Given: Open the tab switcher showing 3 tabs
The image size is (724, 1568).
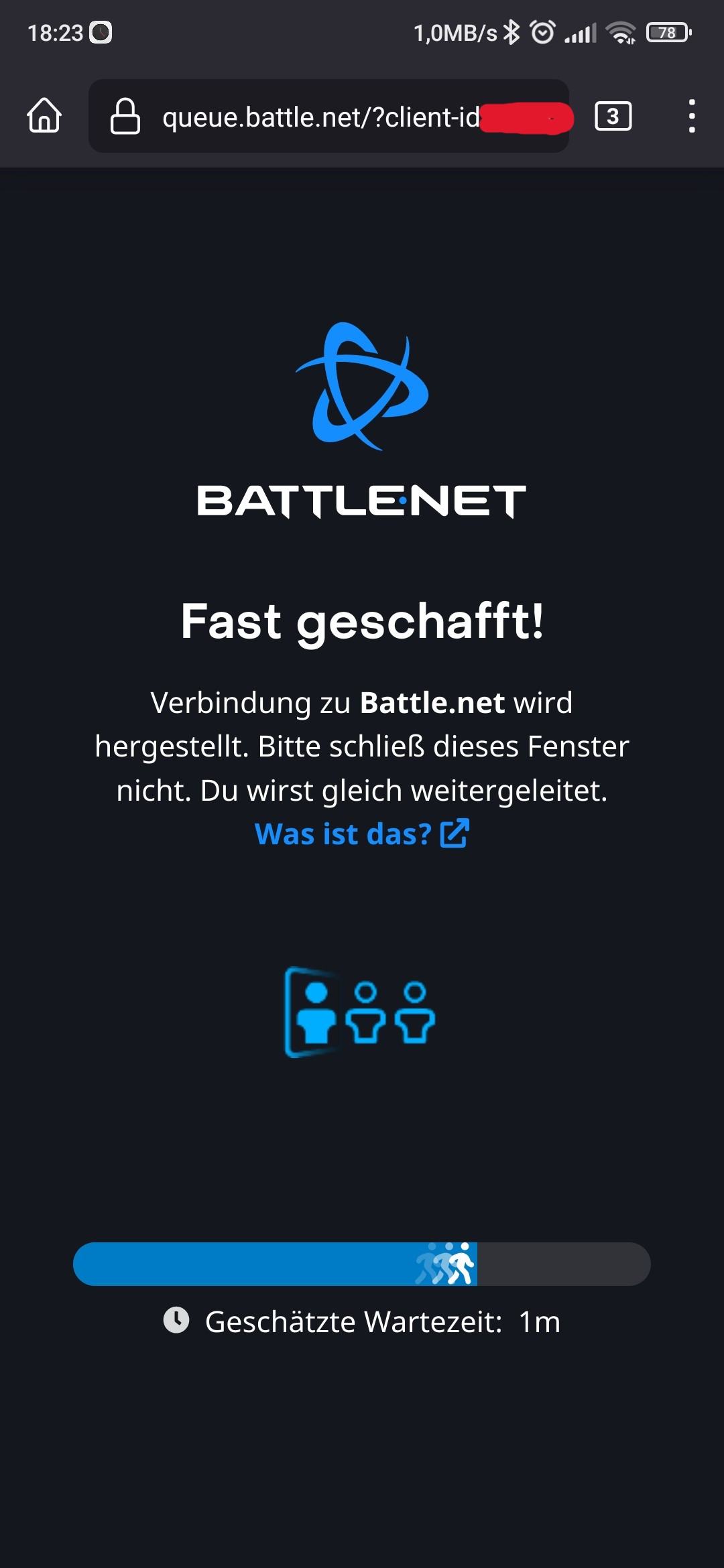Looking at the screenshot, I should tap(613, 116).
